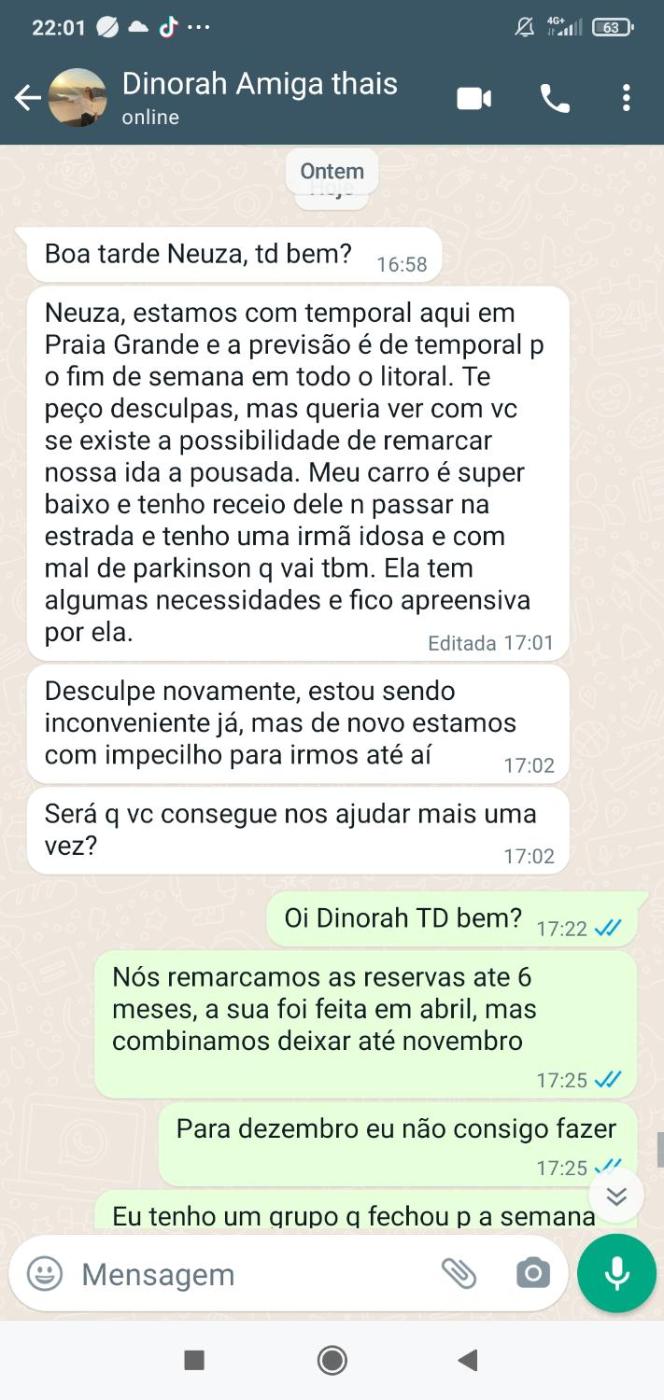
Task: Start a voice call with Dinorah
Action: [x=553, y=98]
